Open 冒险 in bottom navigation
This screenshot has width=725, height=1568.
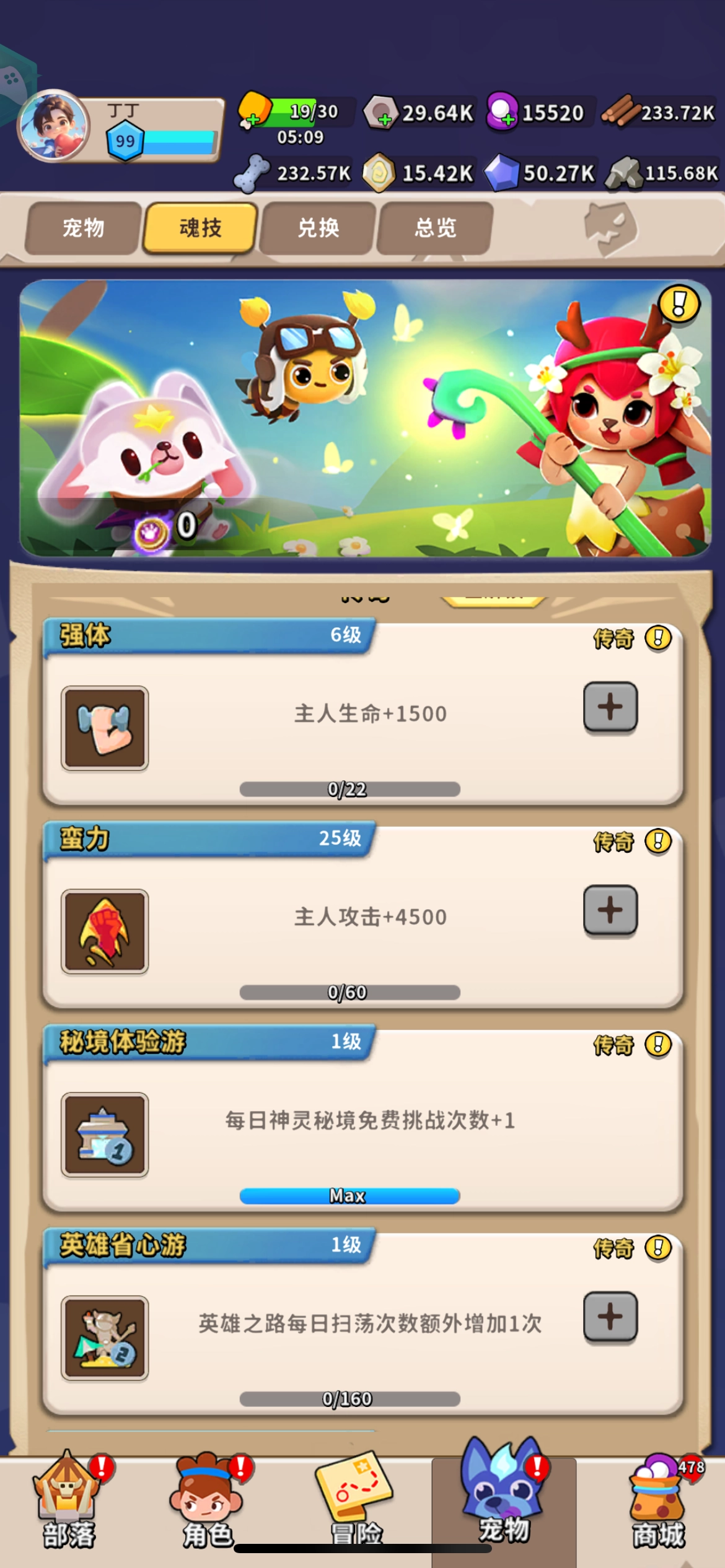click(355, 1505)
